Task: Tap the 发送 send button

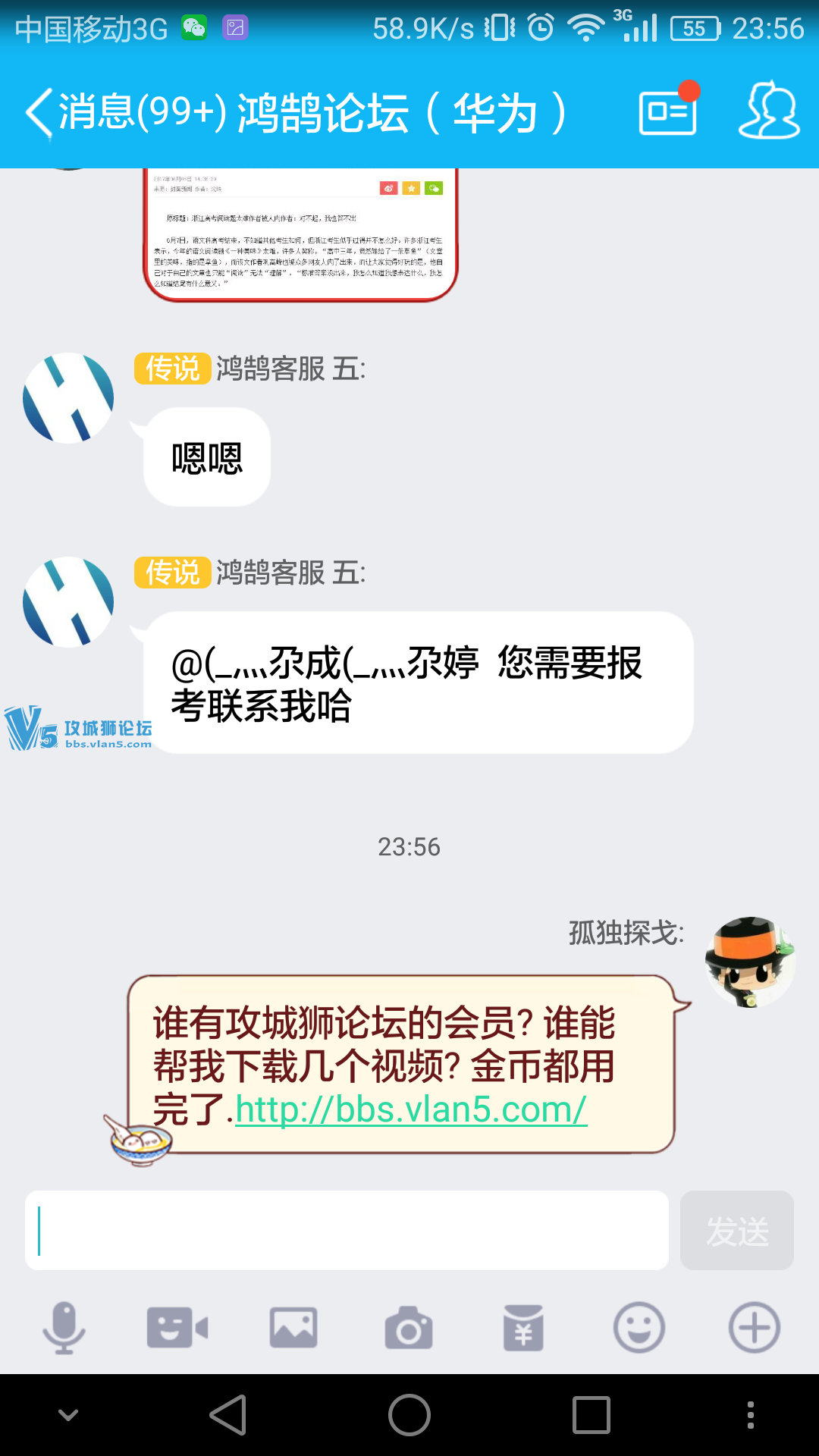Action: 736,1230
